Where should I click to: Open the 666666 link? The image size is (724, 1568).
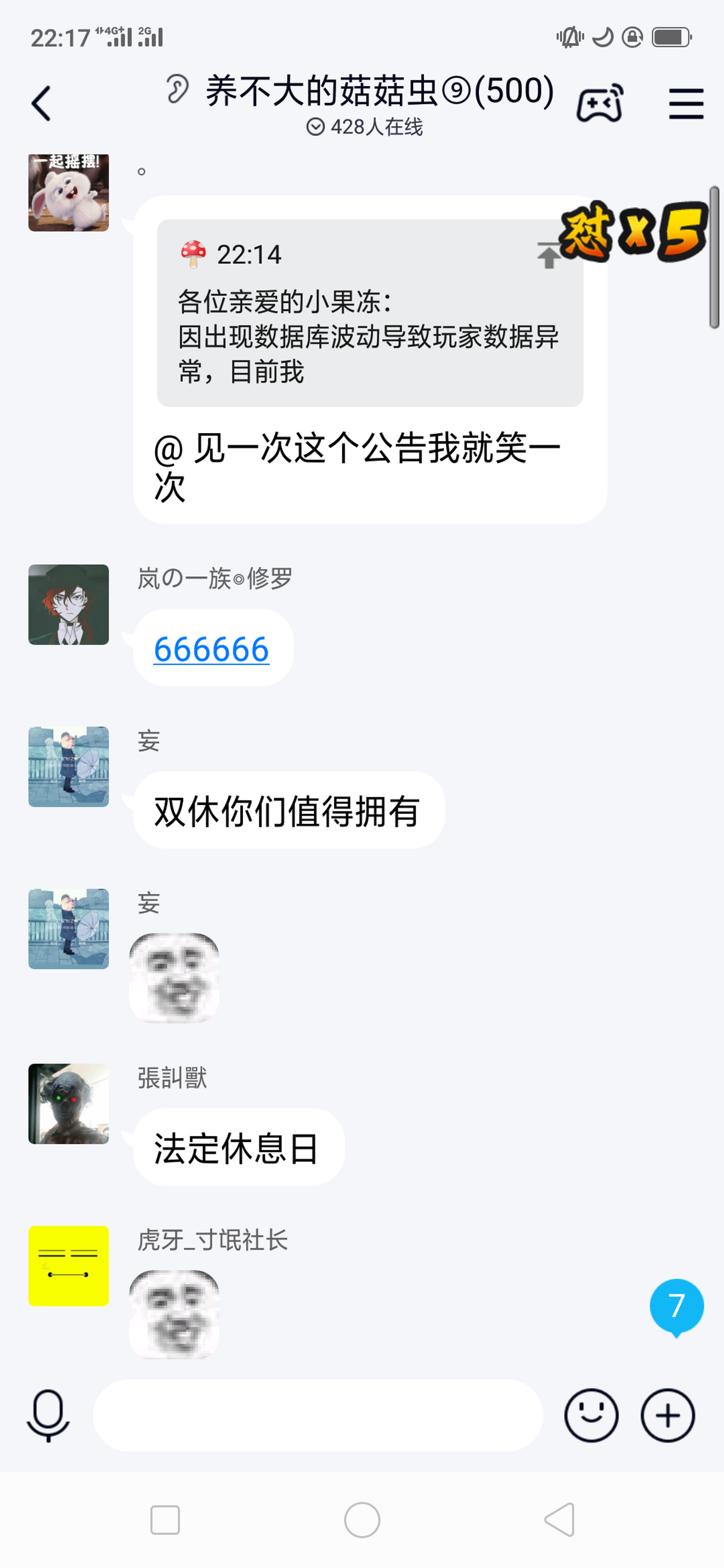coord(211,649)
